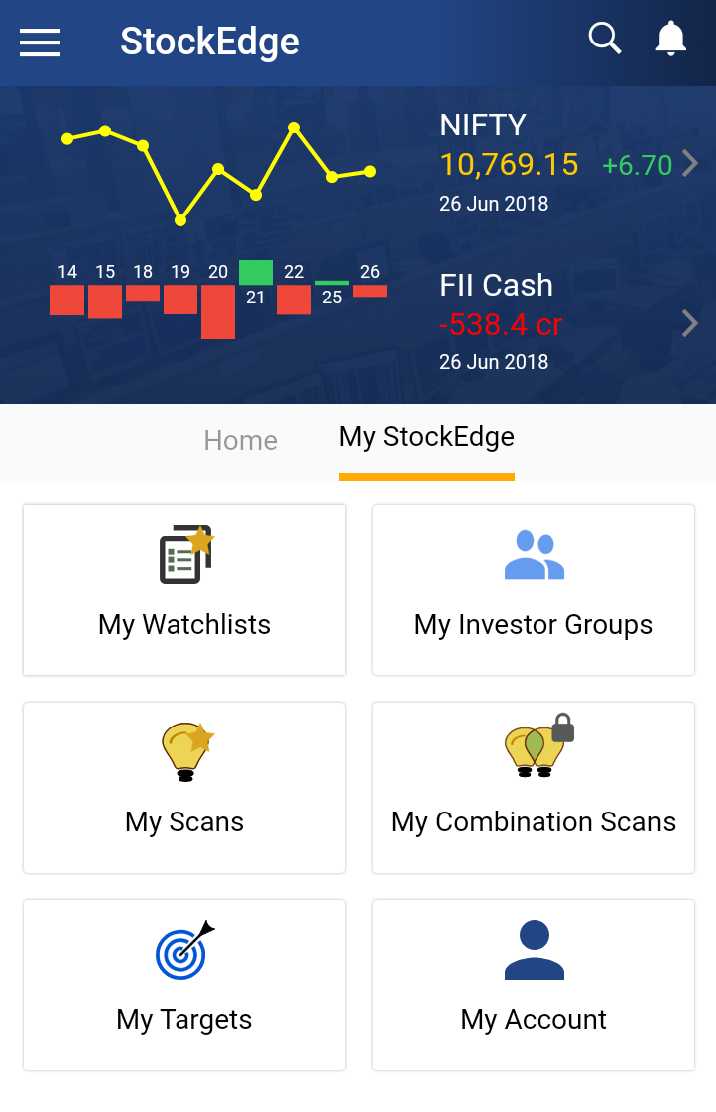The width and height of the screenshot is (716, 1112).
Task: Open My Scans card
Action: (x=184, y=787)
